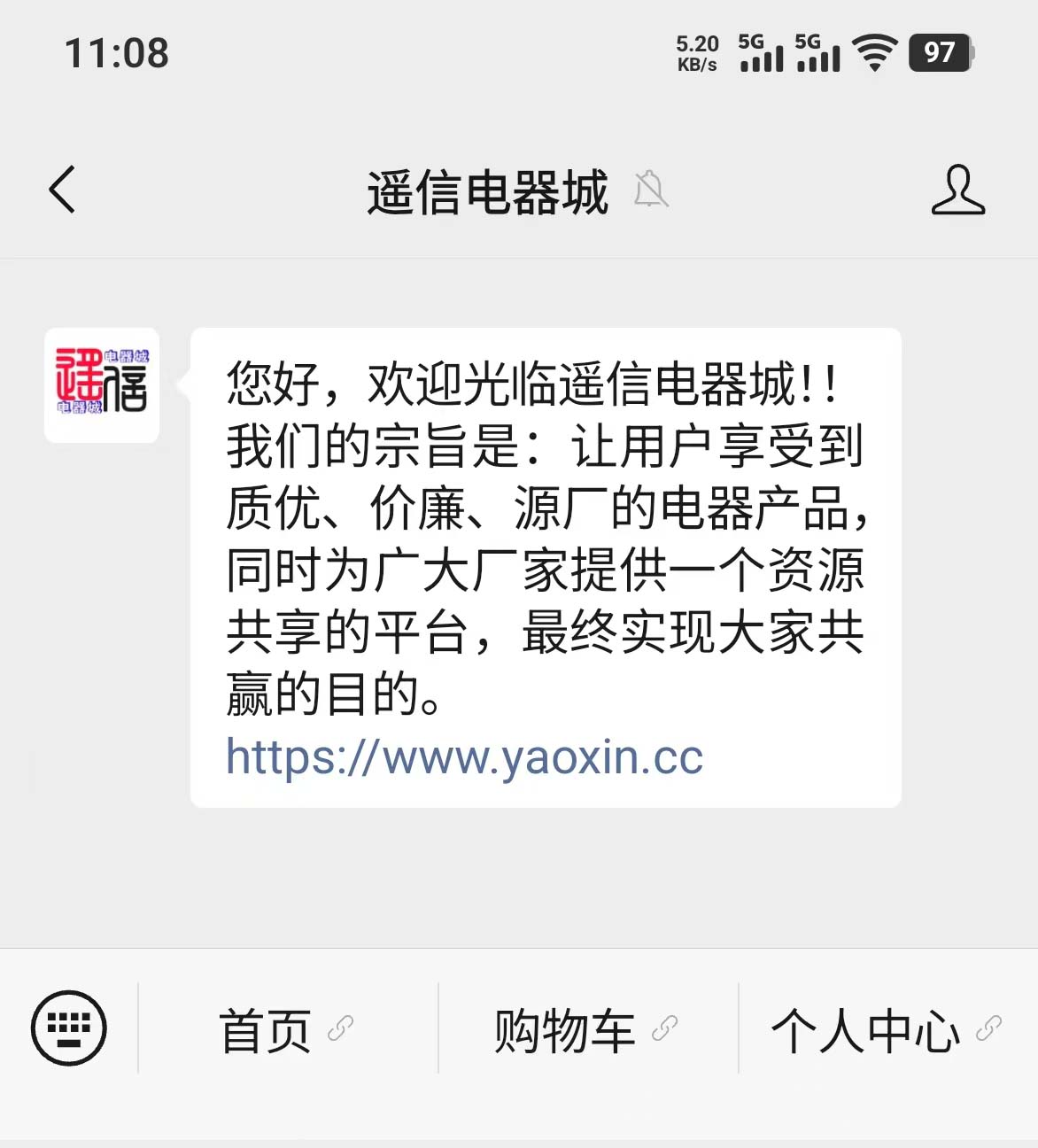
Task: Open the contact profile via the person icon
Action: (958, 191)
